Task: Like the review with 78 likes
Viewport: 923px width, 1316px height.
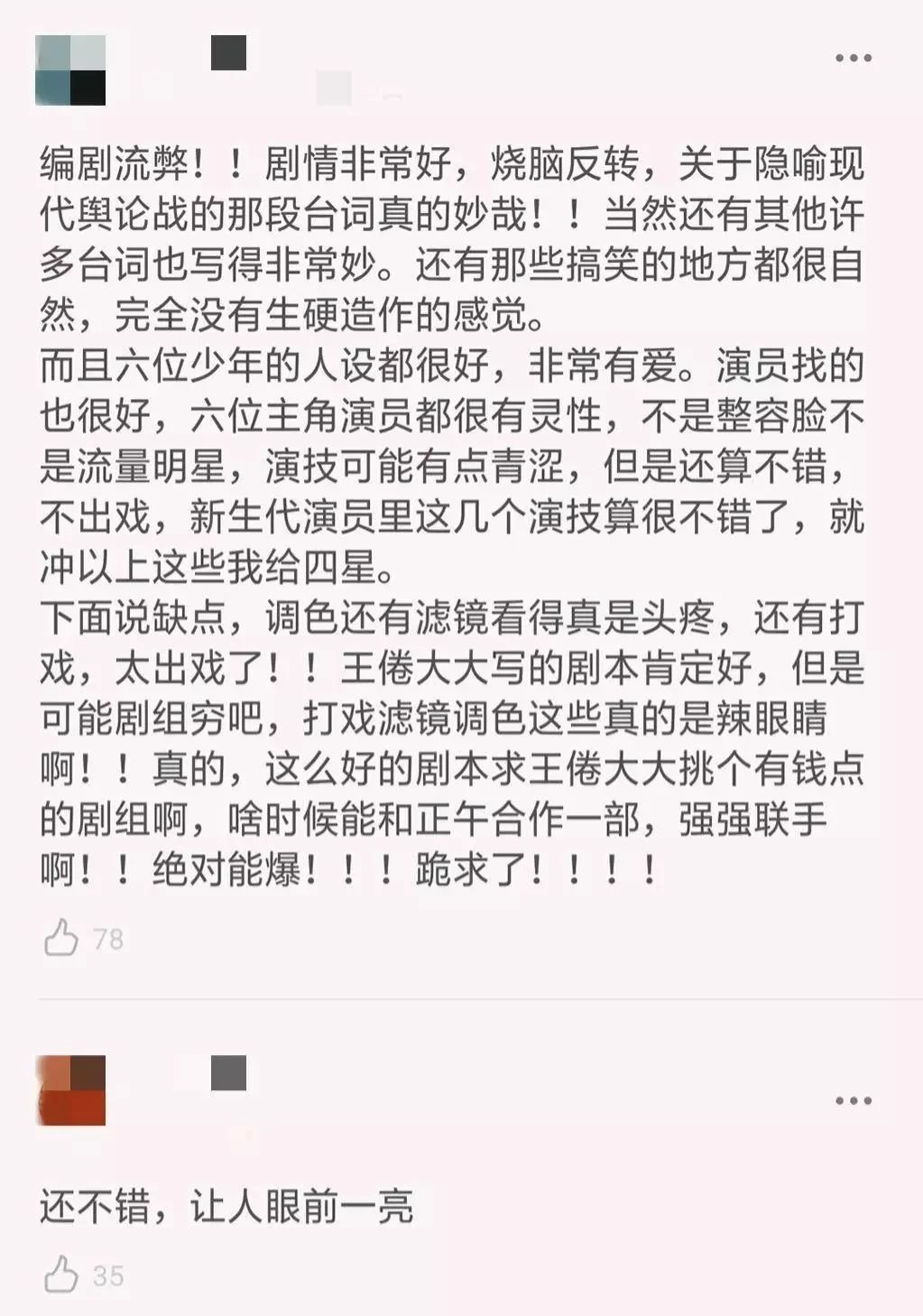Action: (x=61, y=938)
